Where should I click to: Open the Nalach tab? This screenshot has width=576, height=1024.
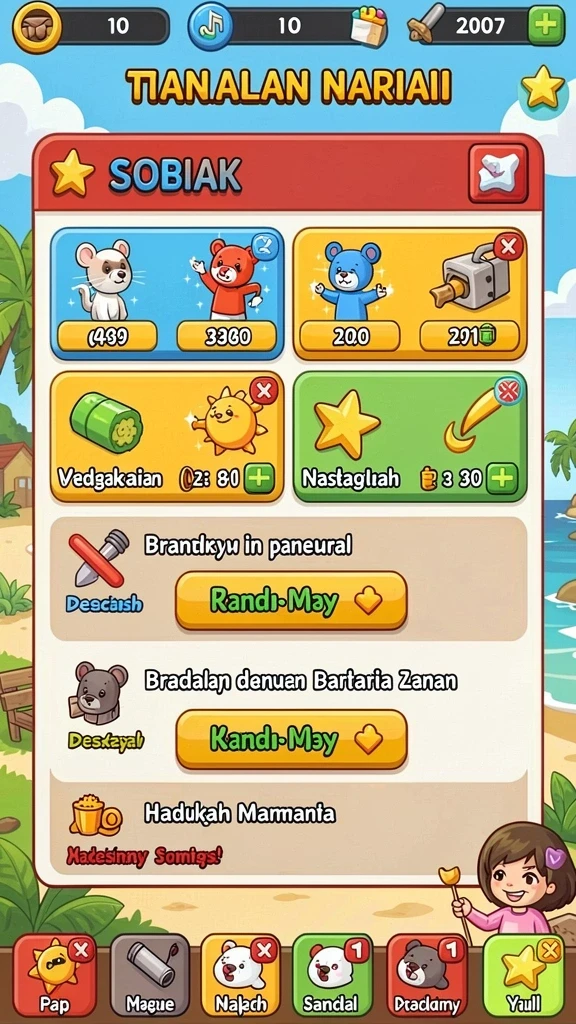pyautogui.click(x=240, y=975)
